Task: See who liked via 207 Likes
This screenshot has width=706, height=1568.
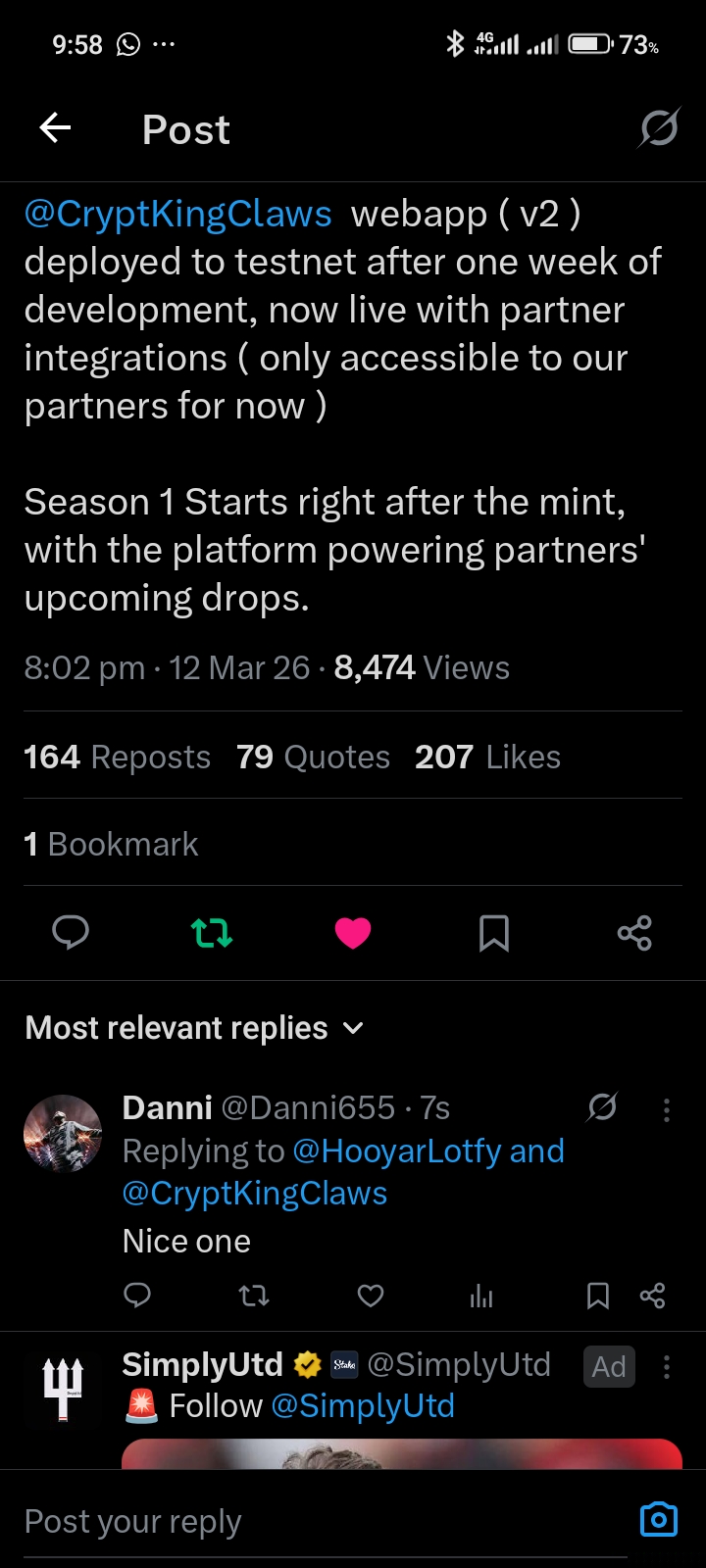Action: coord(487,757)
